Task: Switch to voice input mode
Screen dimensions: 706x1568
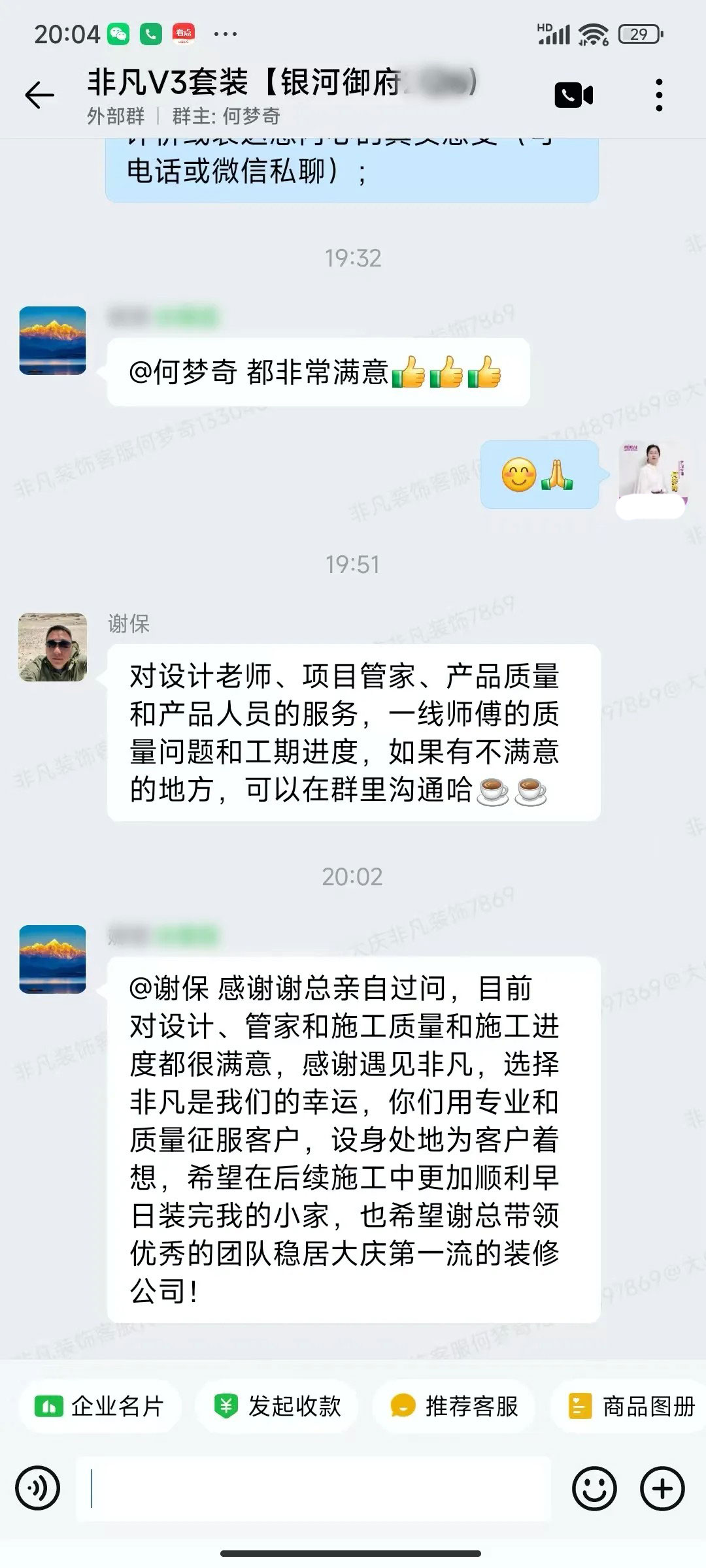Action: point(38,1489)
